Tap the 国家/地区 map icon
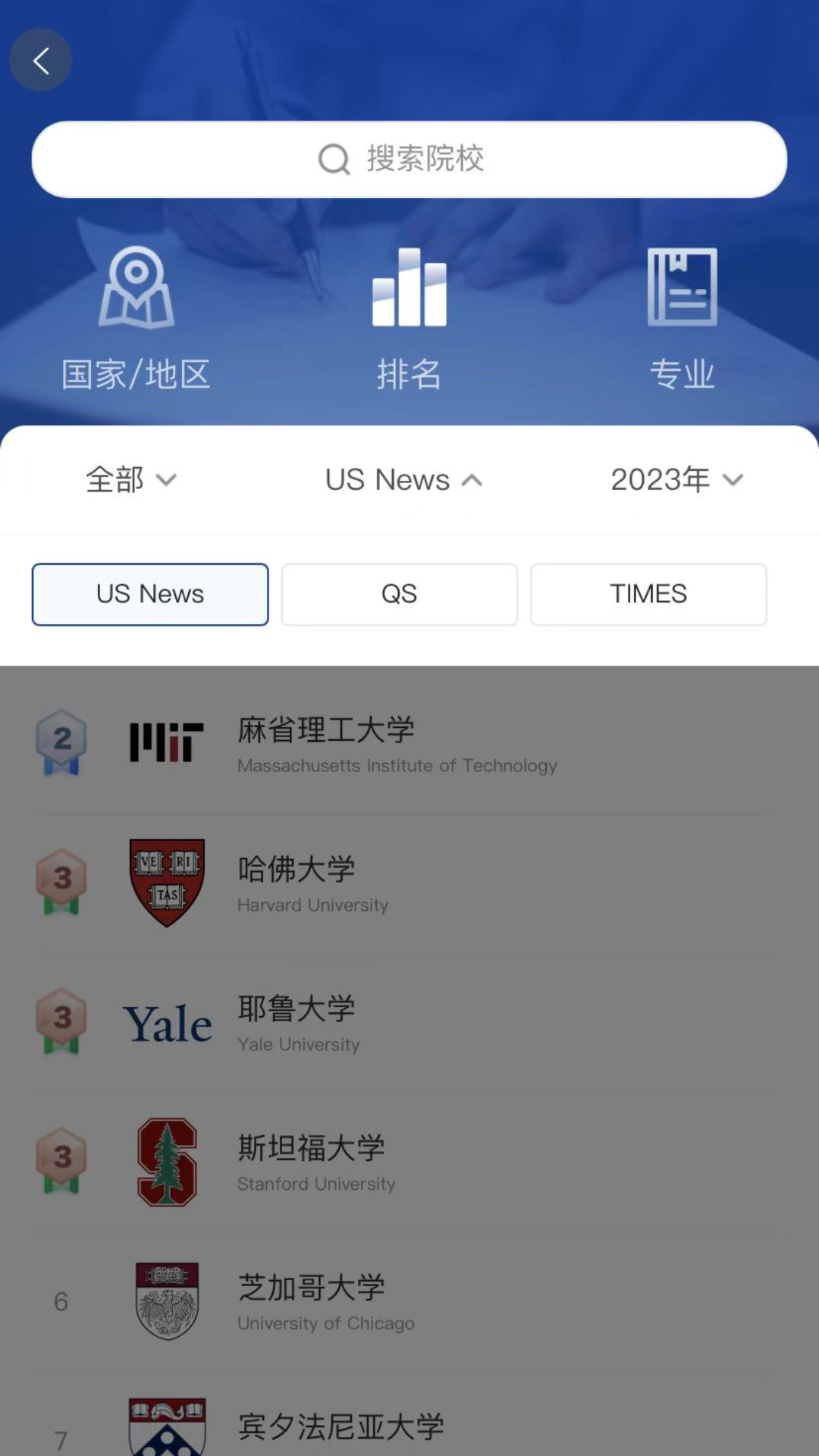This screenshot has width=819, height=1456. (x=137, y=313)
